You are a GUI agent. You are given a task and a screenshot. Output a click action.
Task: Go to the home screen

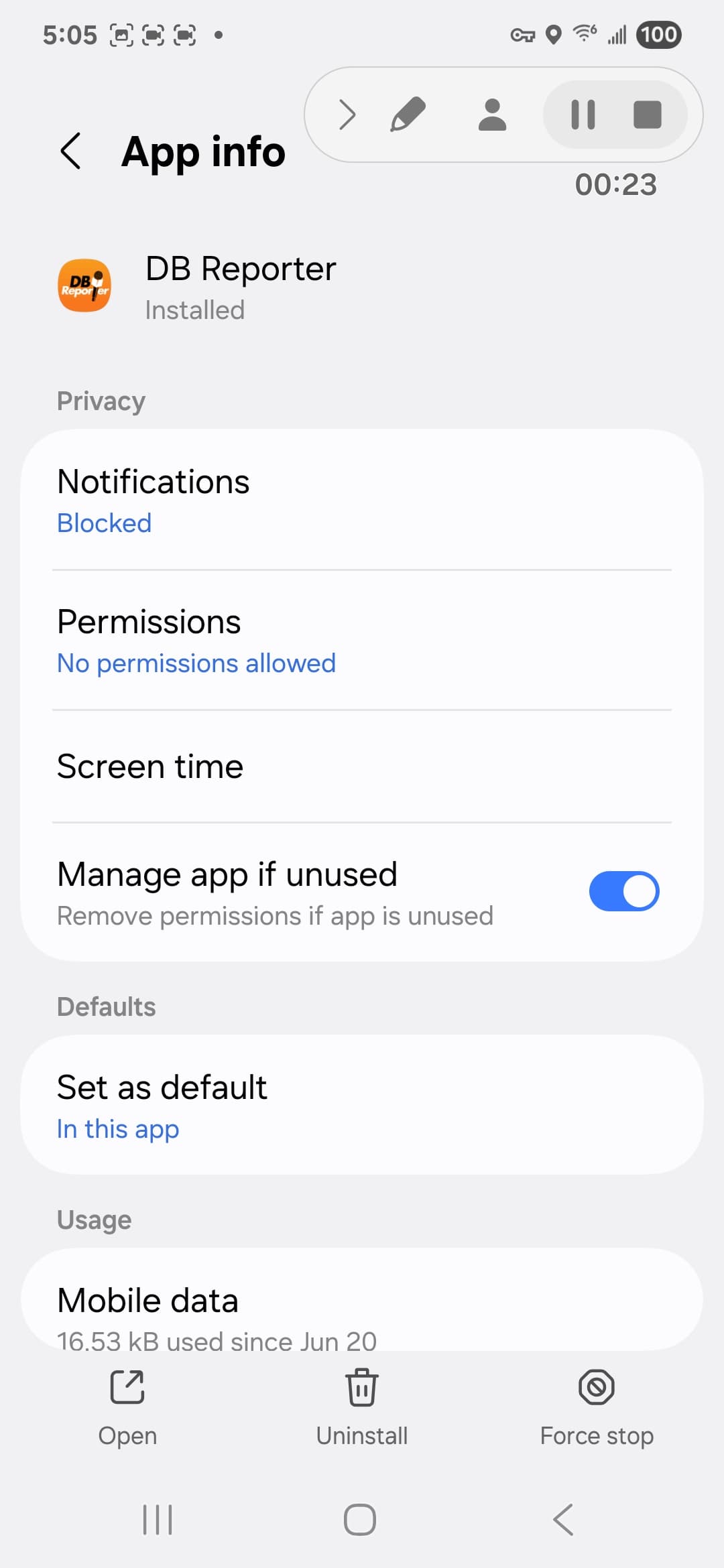click(360, 1519)
